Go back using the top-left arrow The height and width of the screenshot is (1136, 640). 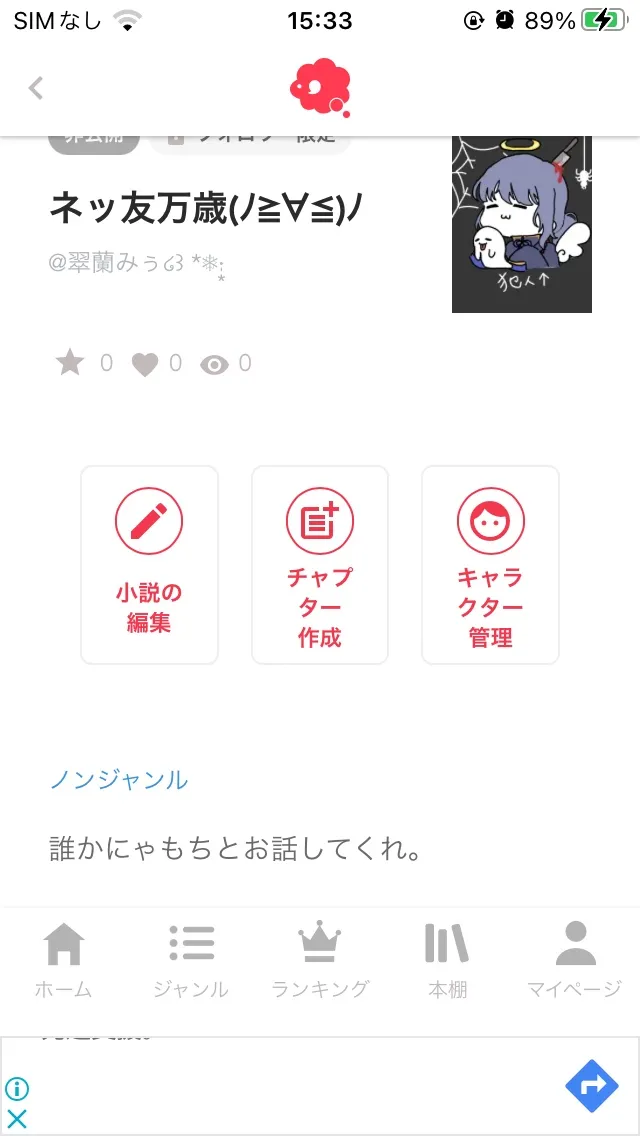36,88
